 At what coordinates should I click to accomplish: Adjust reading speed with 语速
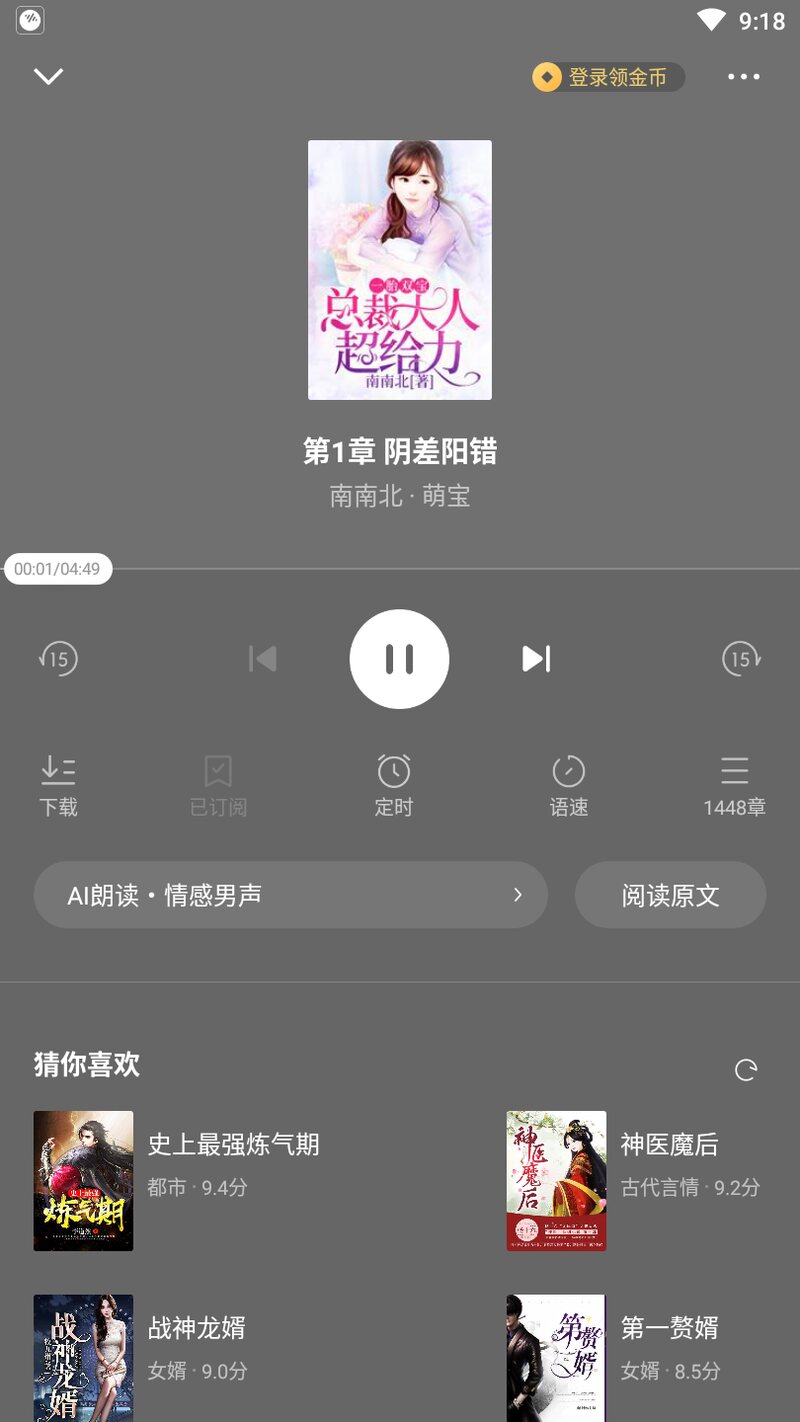click(x=568, y=786)
